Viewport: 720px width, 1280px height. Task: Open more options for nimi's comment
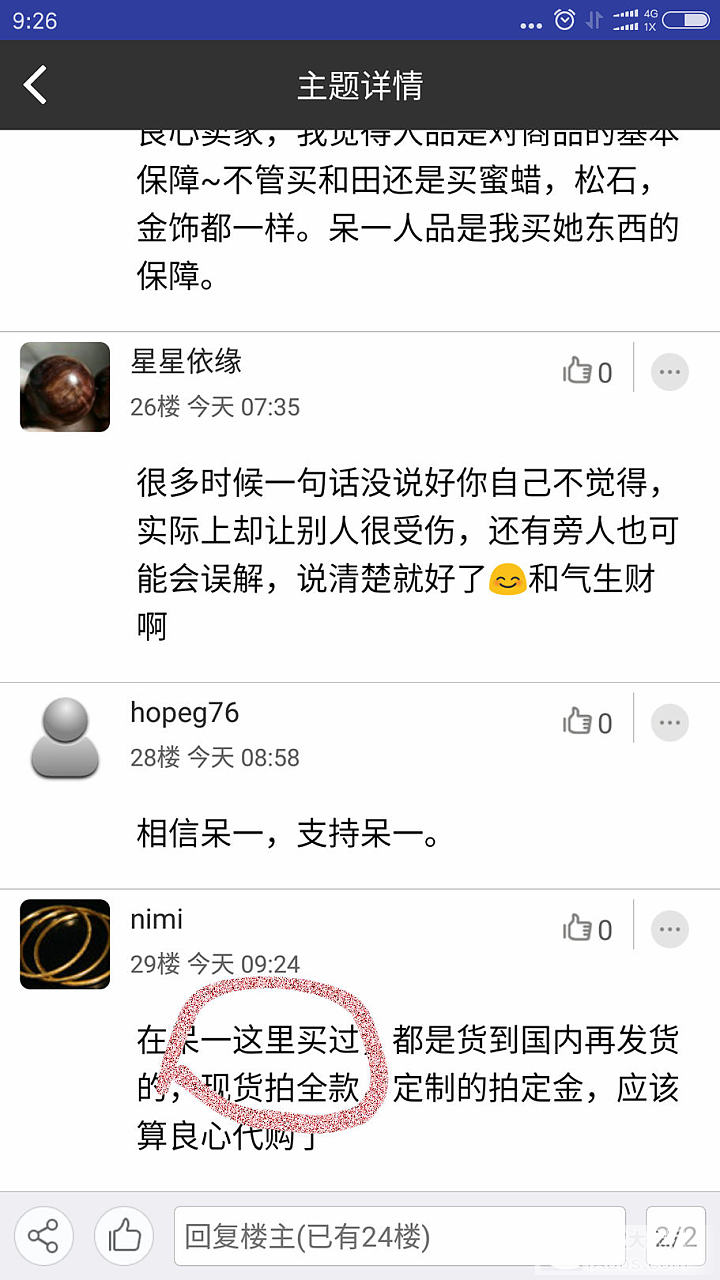[670, 930]
